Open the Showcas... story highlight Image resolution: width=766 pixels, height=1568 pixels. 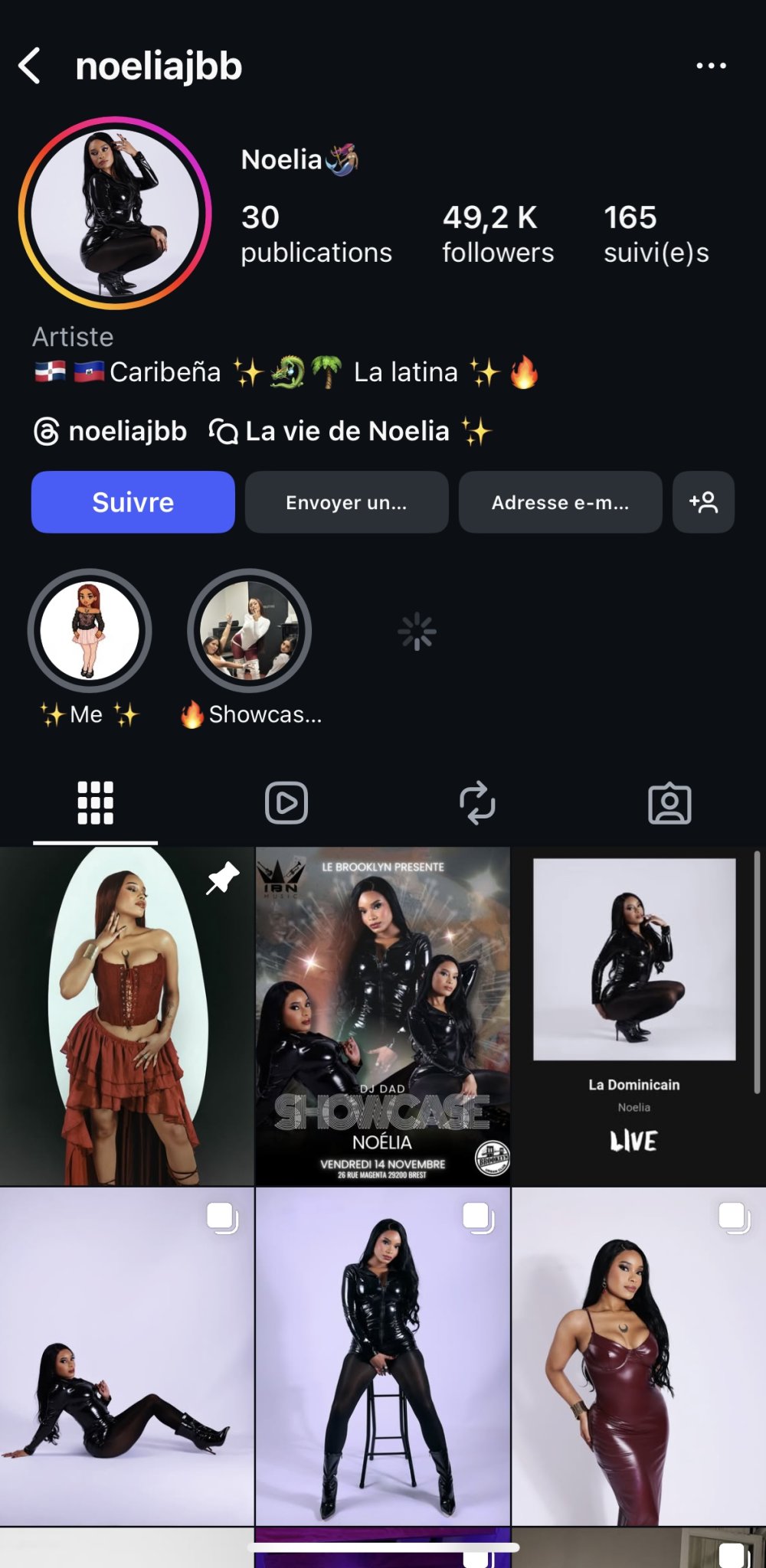point(250,631)
